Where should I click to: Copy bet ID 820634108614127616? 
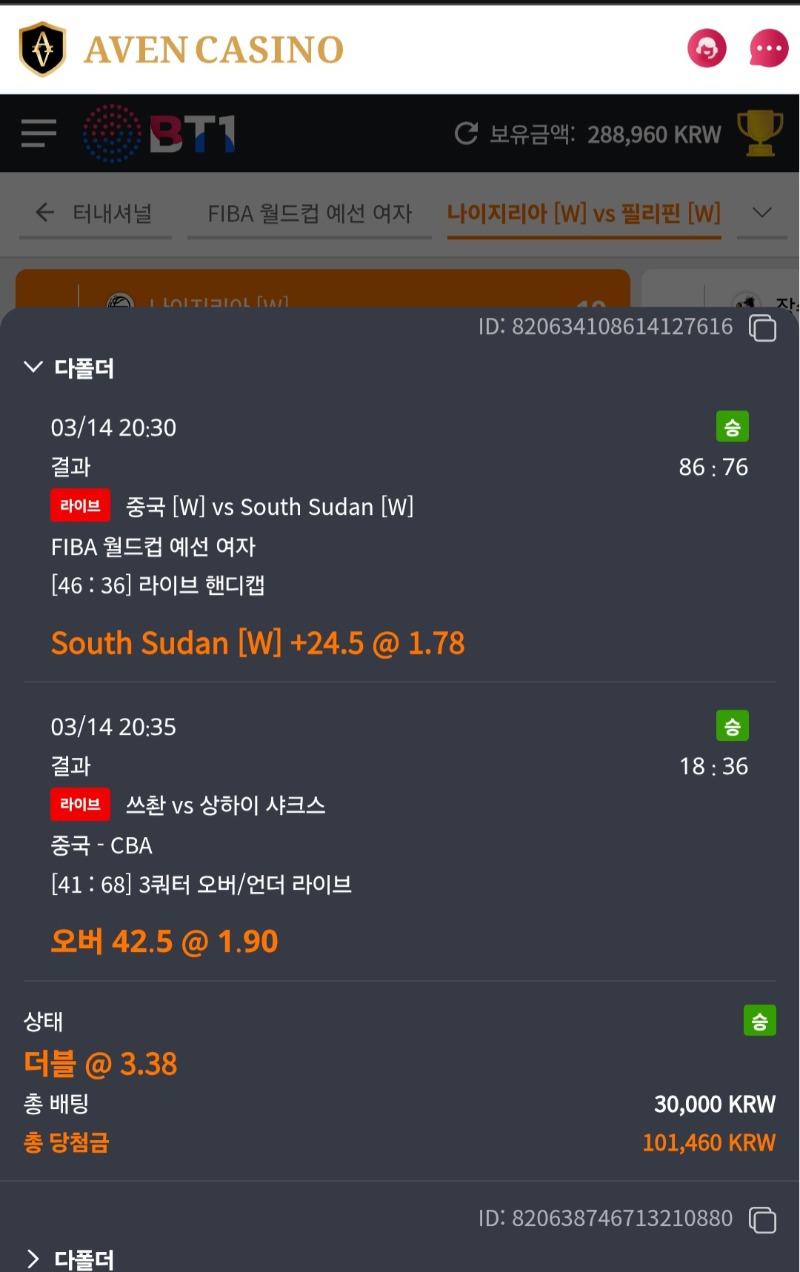pyautogui.click(x=761, y=326)
